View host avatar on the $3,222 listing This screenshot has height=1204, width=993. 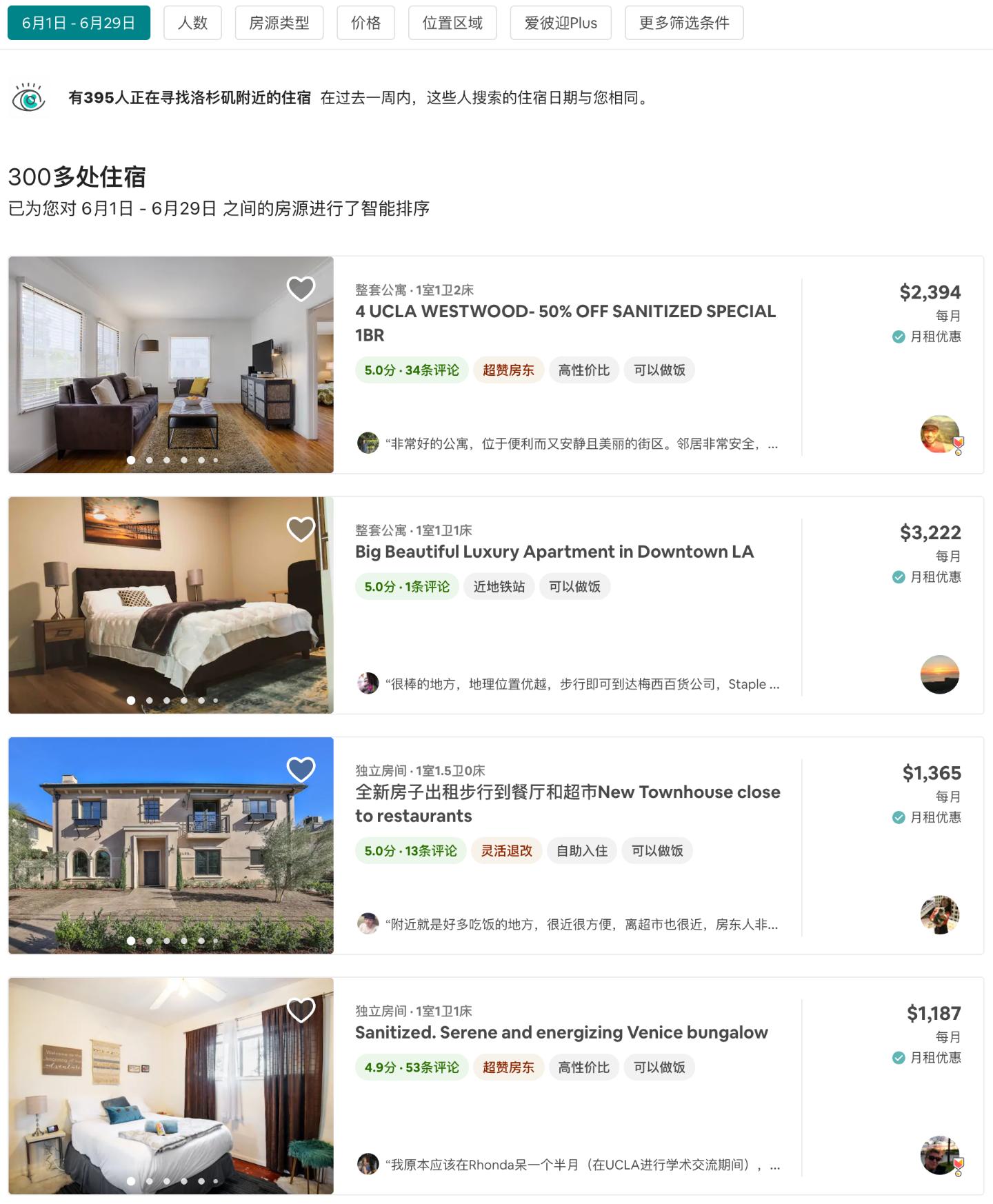pos(939,674)
